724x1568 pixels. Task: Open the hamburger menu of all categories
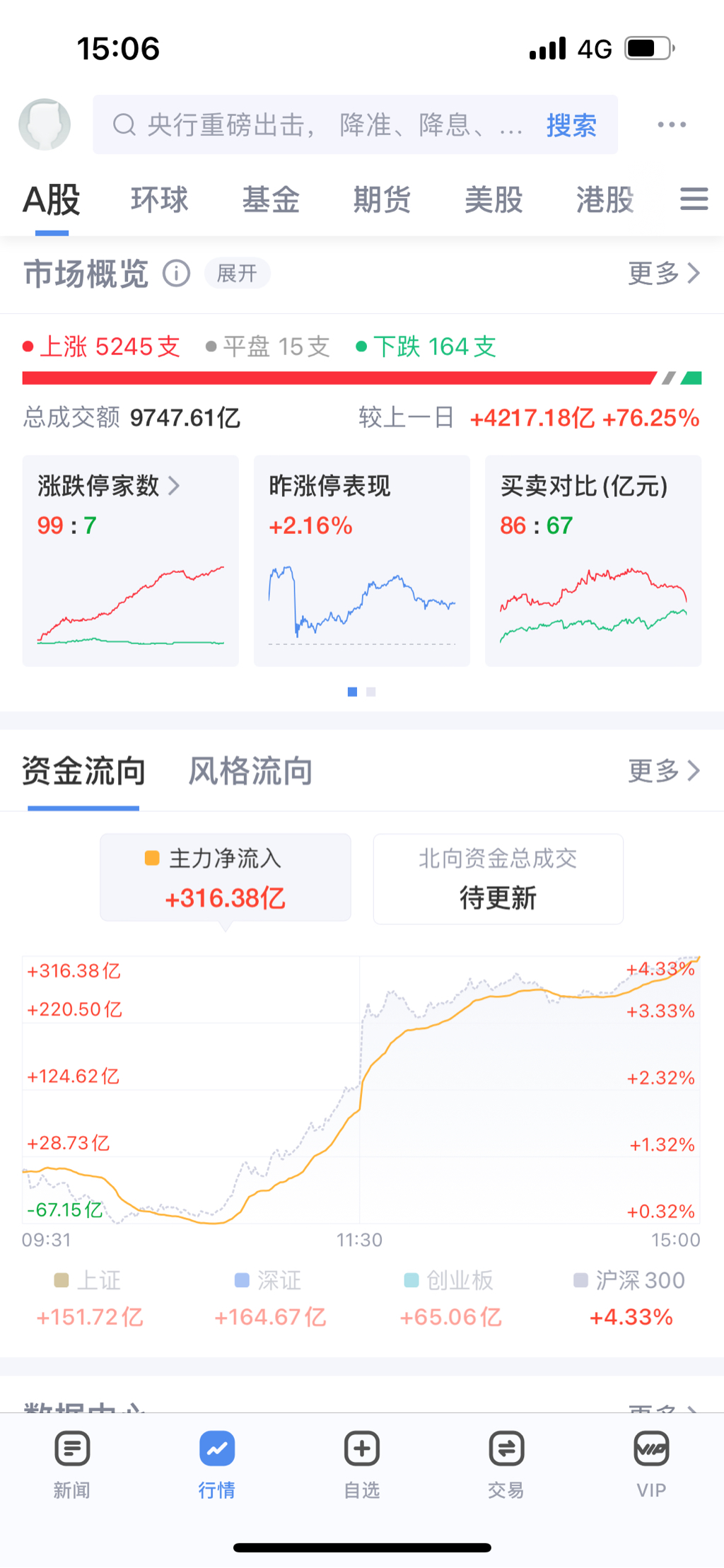[694, 199]
